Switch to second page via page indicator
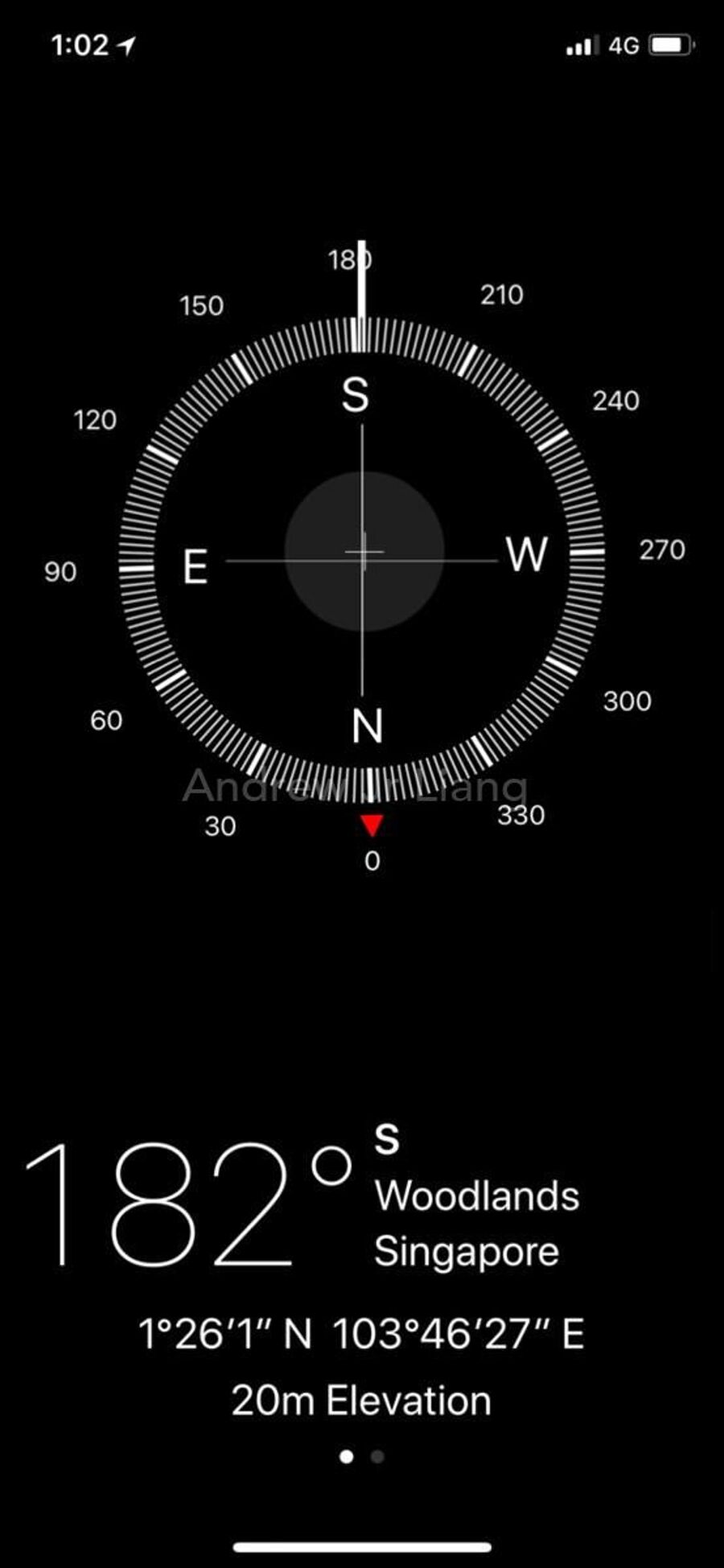Viewport: 724px width, 1568px height. (377, 1456)
